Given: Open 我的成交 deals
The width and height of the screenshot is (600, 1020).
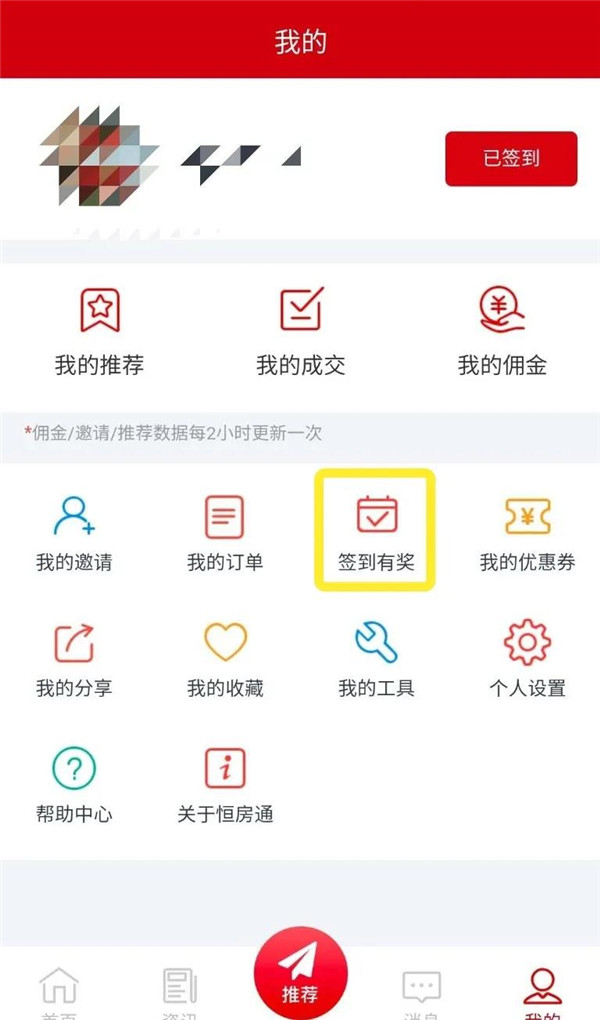Looking at the screenshot, I should [300, 330].
